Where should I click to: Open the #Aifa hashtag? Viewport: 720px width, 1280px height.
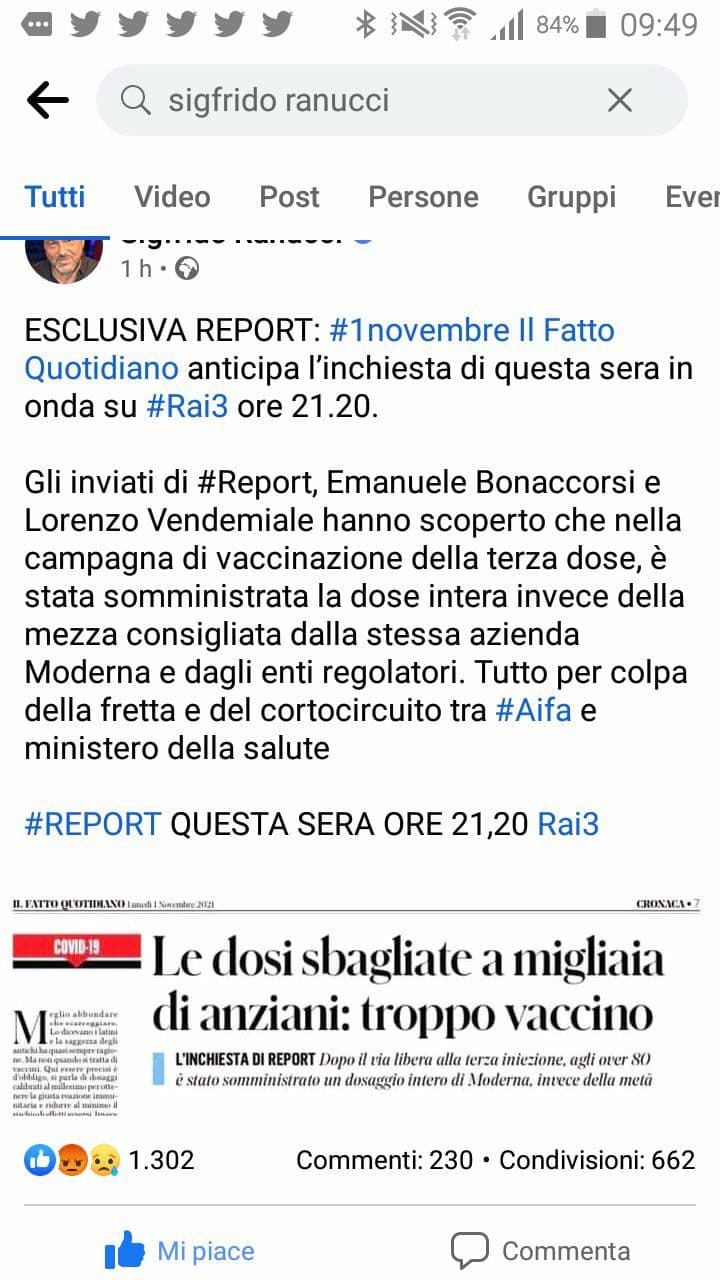click(535, 711)
